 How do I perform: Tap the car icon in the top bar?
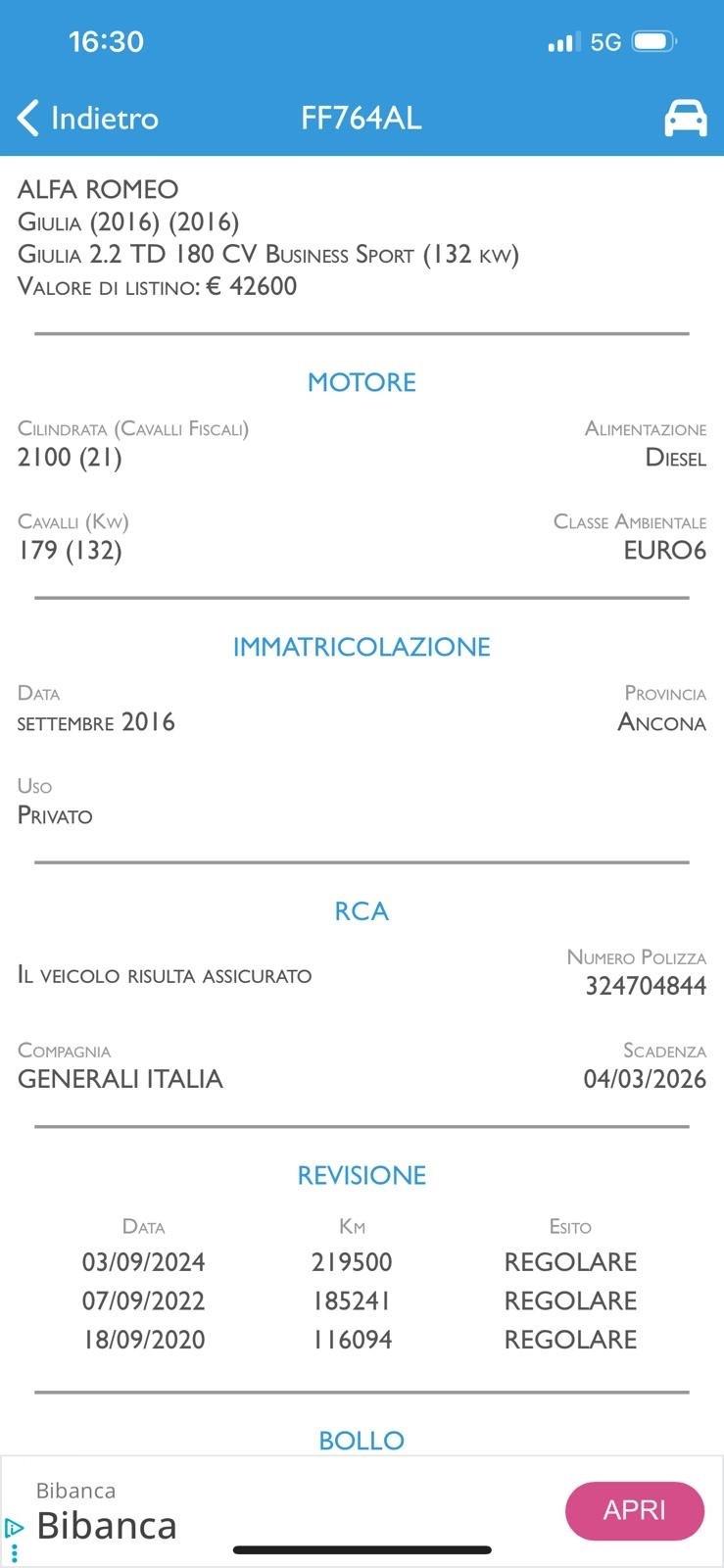[685, 117]
